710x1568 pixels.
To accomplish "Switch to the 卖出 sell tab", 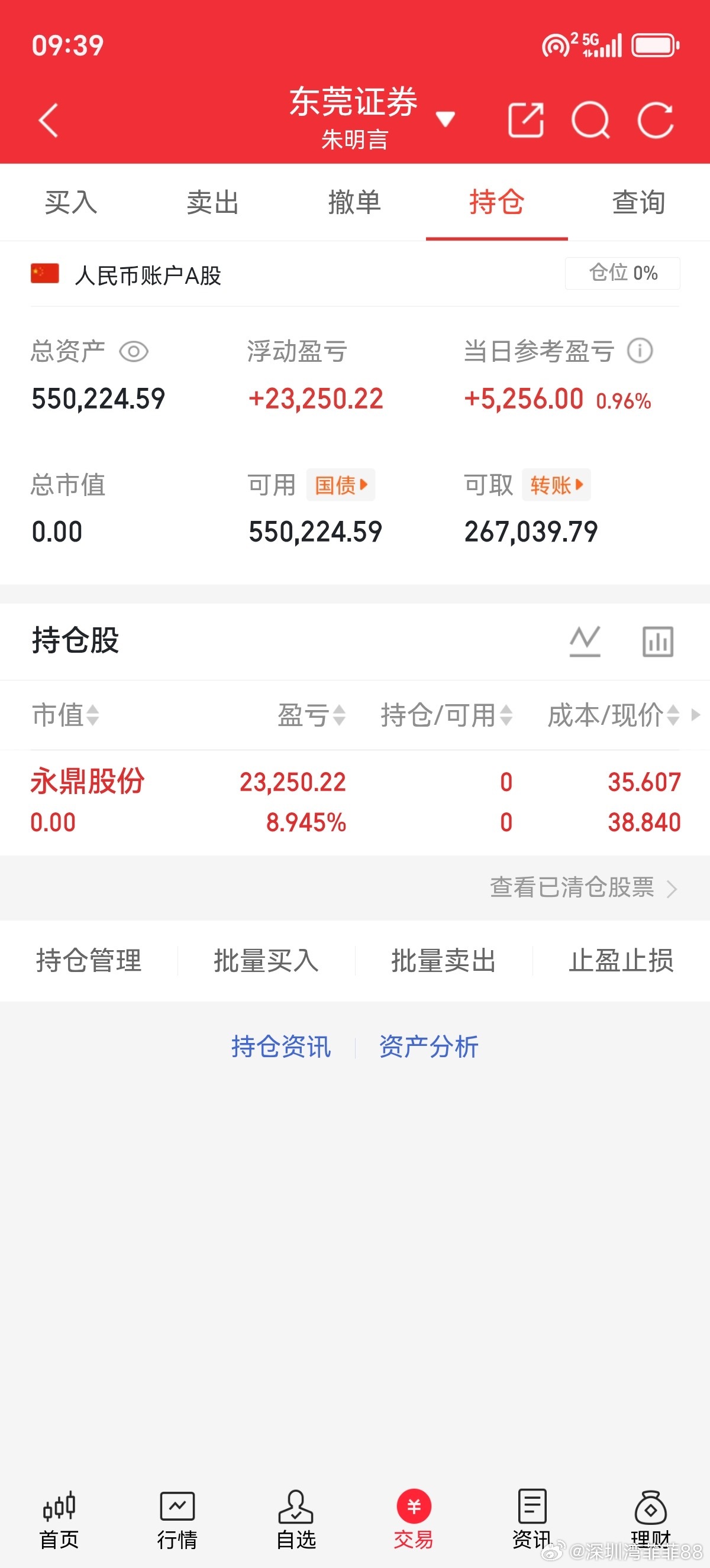I will pos(212,203).
